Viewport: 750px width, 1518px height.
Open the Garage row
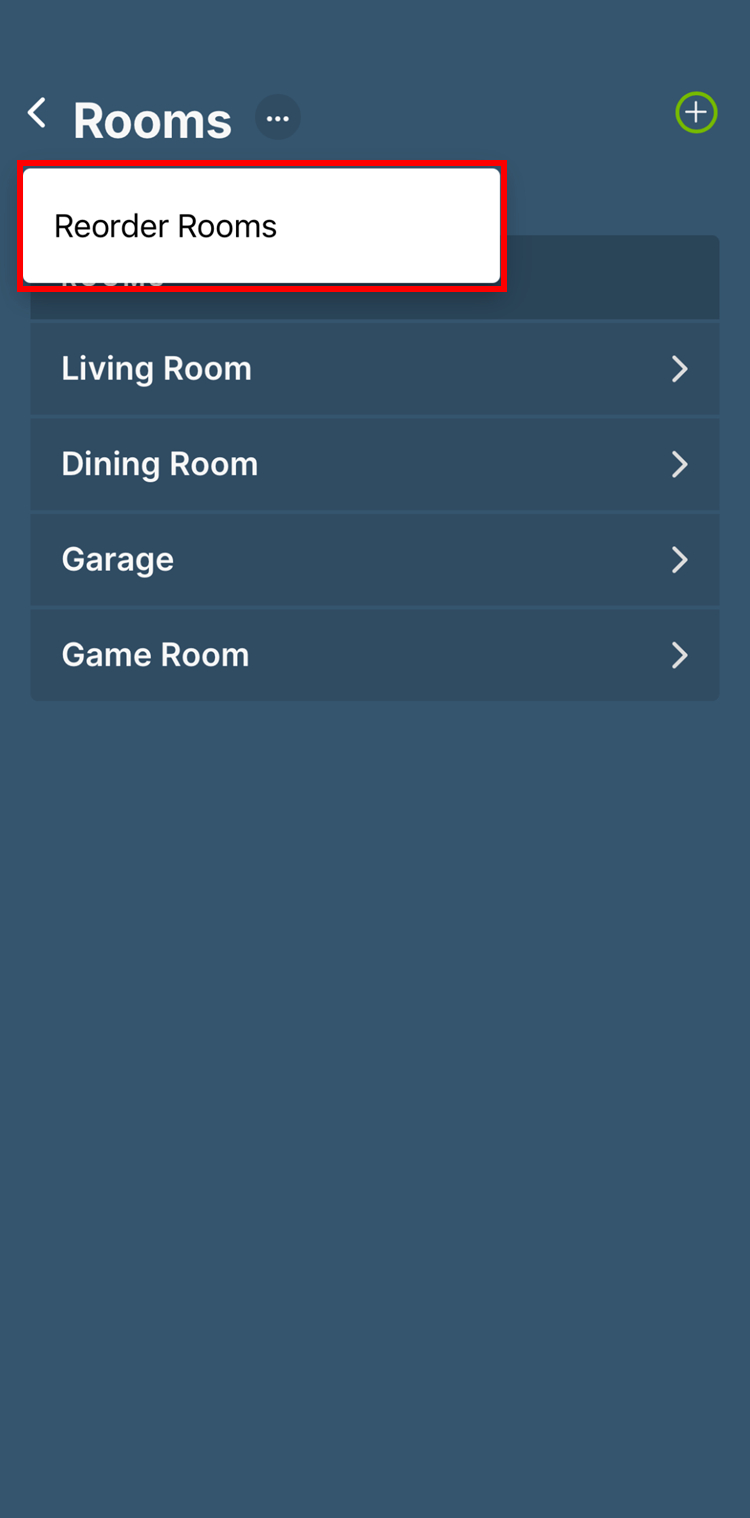pyautogui.click(x=375, y=559)
